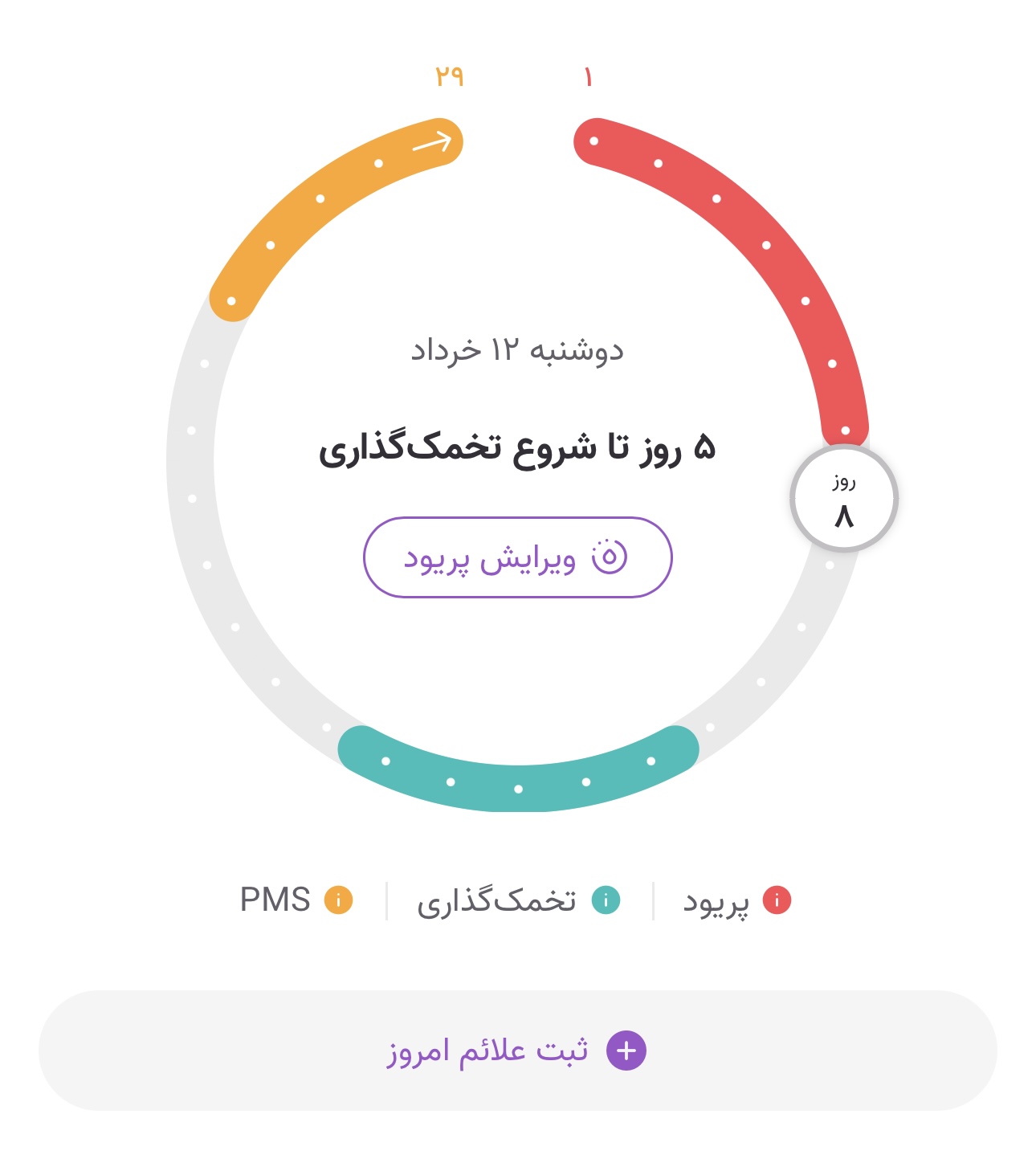
Task: Open the red info icon next to پریود
Action: 777,900
